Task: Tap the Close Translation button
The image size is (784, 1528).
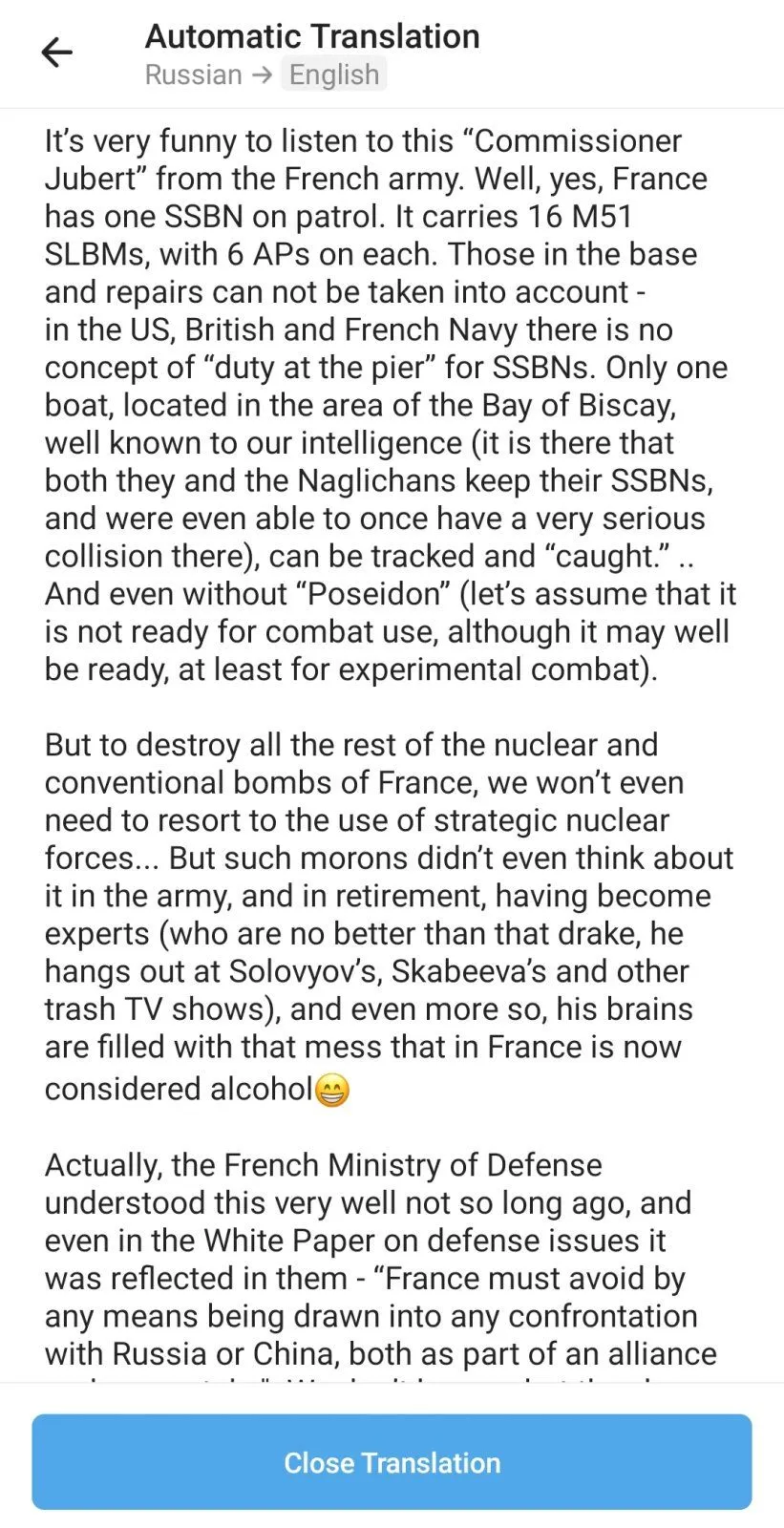Action: (392, 1462)
